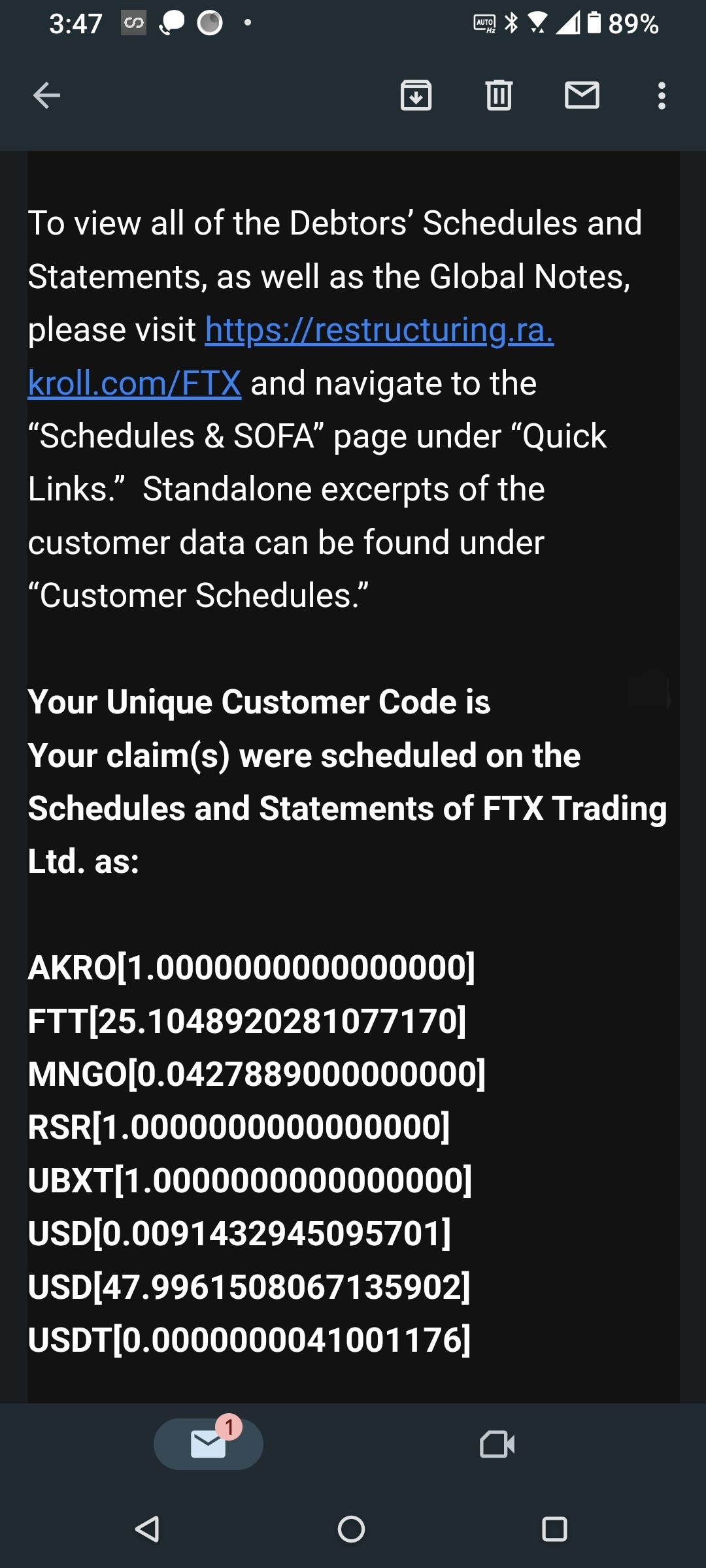Mark this email as unread
The image size is (706, 1568).
pyautogui.click(x=582, y=95)
